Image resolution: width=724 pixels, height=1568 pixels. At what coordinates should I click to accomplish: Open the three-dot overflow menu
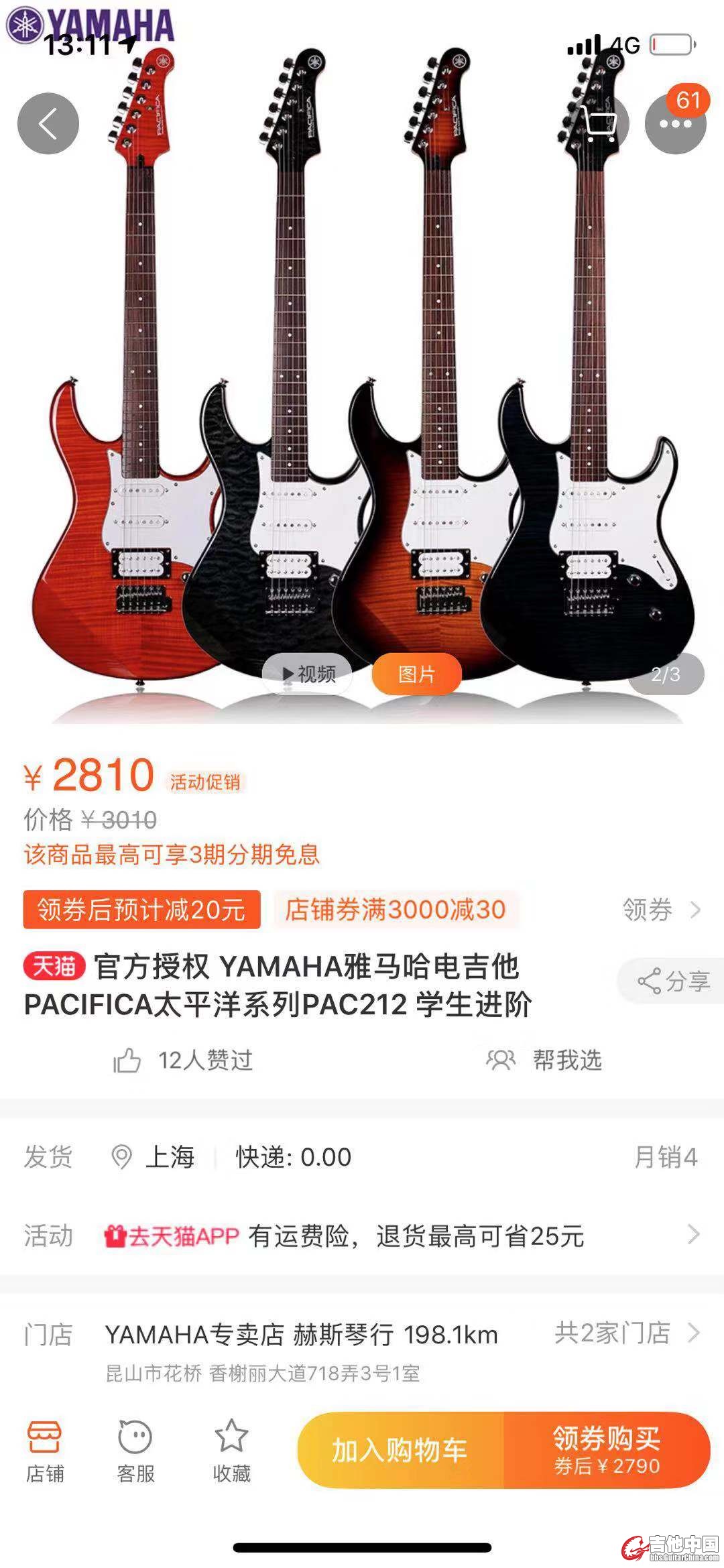point(675,124)
